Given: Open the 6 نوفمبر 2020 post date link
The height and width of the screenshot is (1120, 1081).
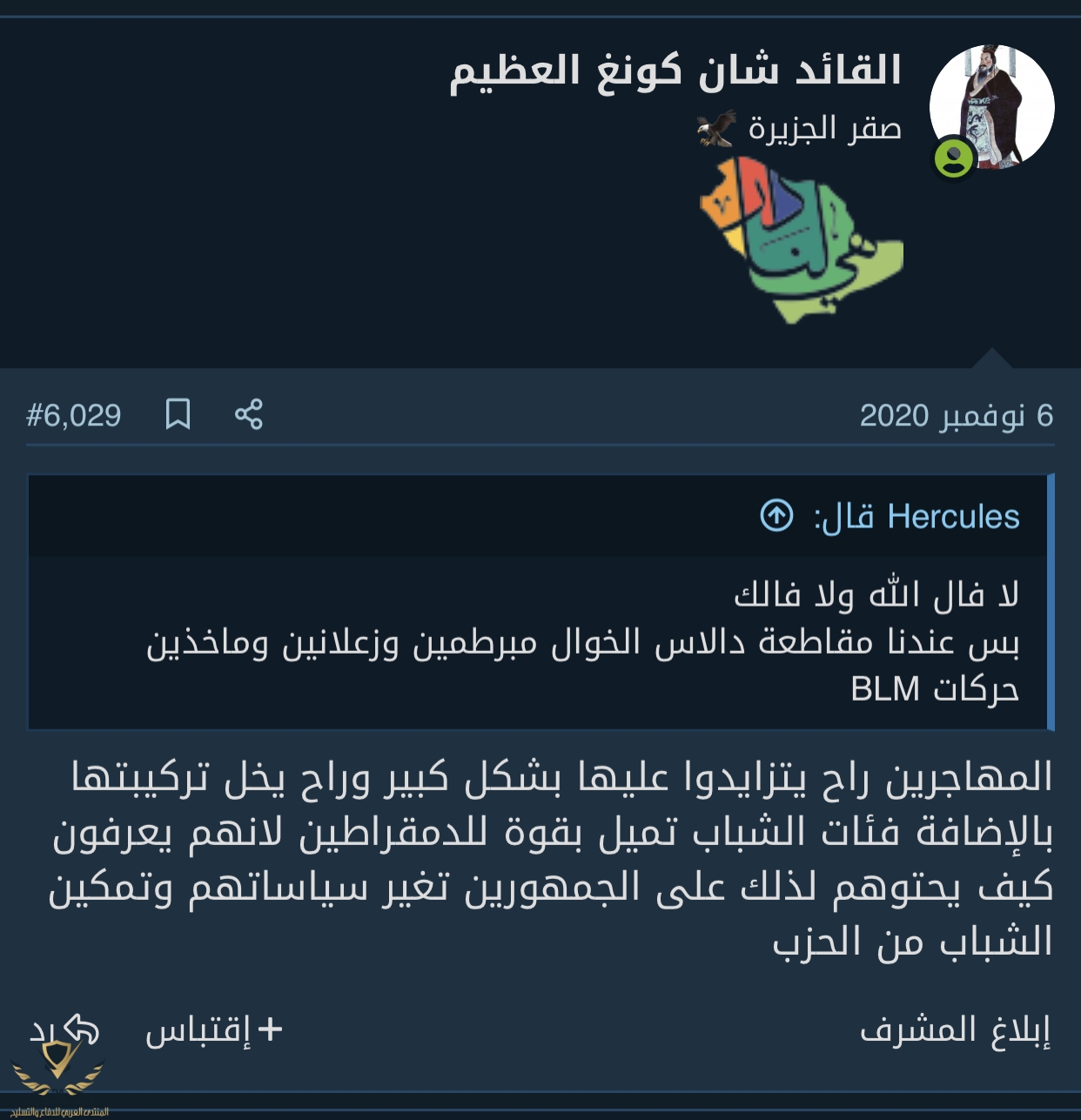Looking at the screenshot, I should (956, 415).
